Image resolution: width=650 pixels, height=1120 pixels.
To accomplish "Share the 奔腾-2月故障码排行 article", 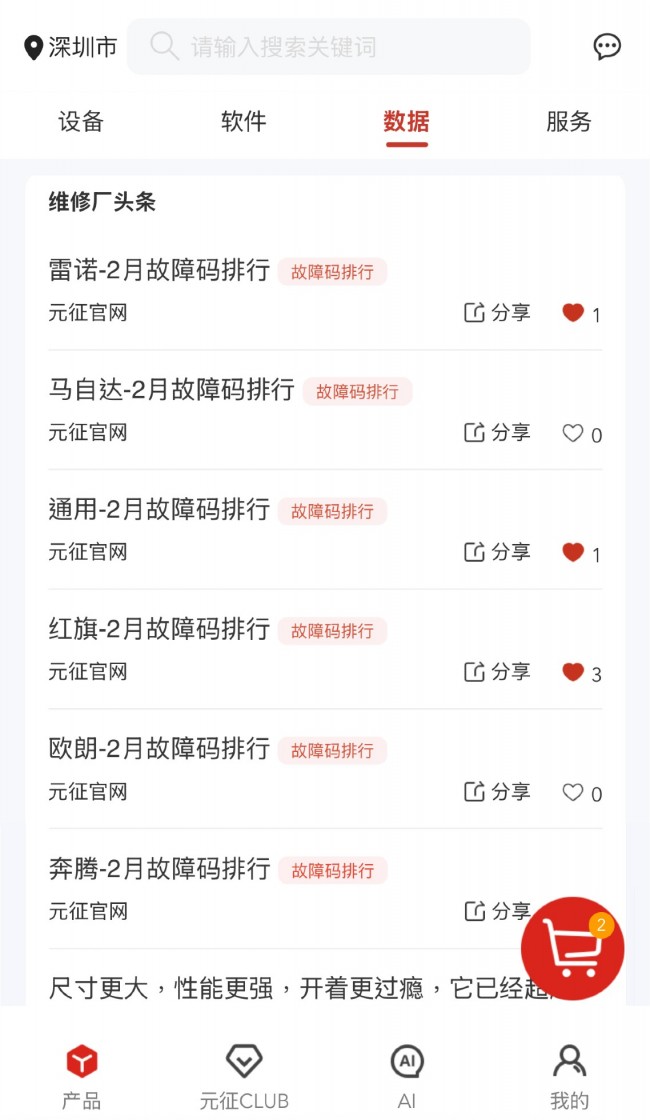I will tap(497, 911).
